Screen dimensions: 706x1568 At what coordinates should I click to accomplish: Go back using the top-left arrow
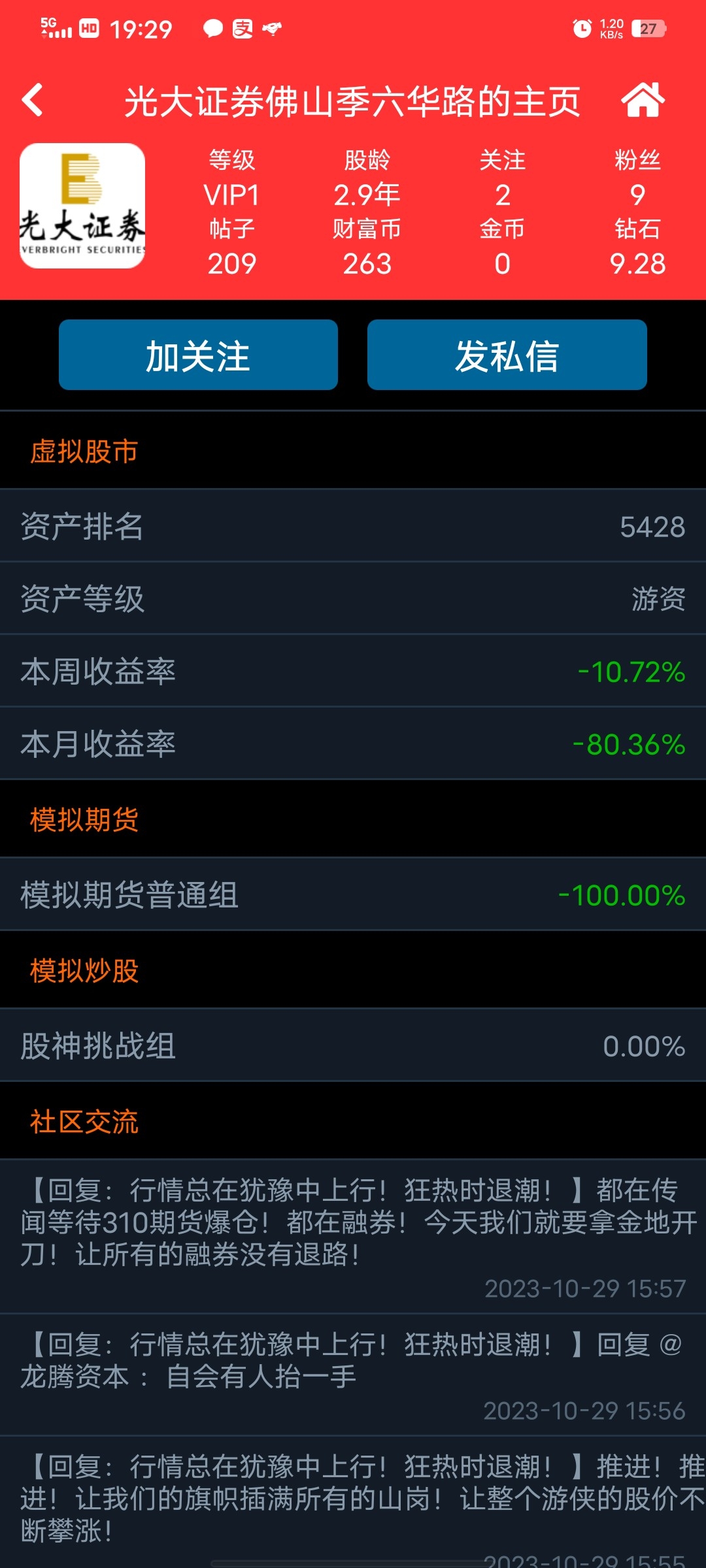click(32, 101)
